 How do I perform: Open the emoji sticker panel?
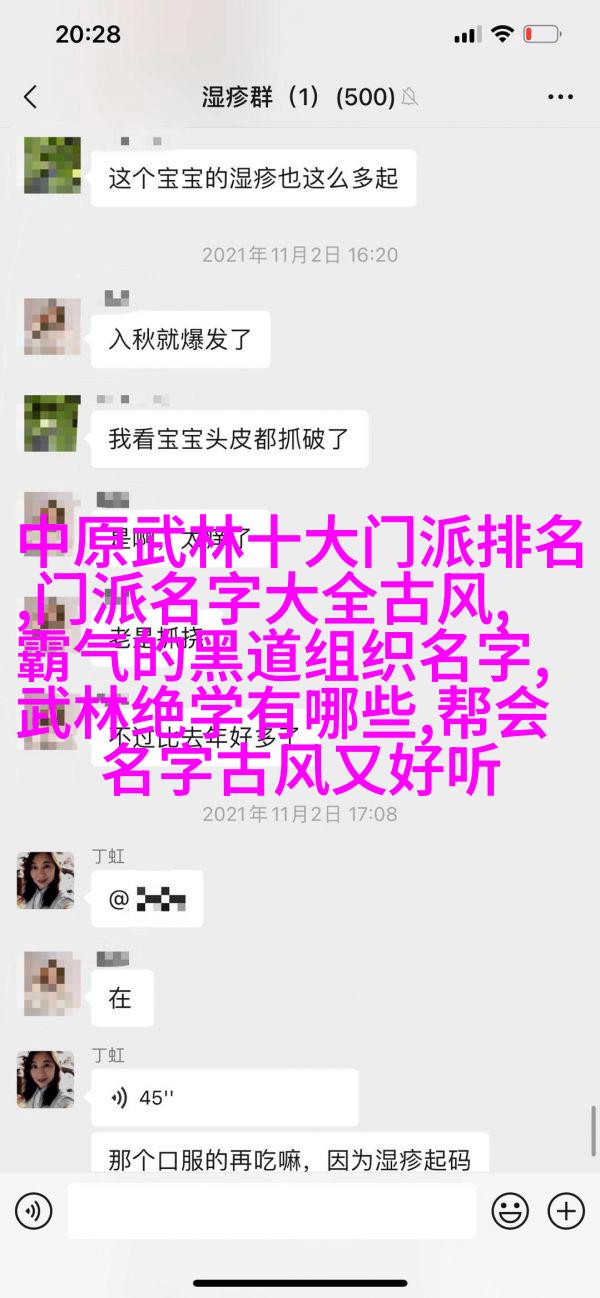tap(510, 1211)
